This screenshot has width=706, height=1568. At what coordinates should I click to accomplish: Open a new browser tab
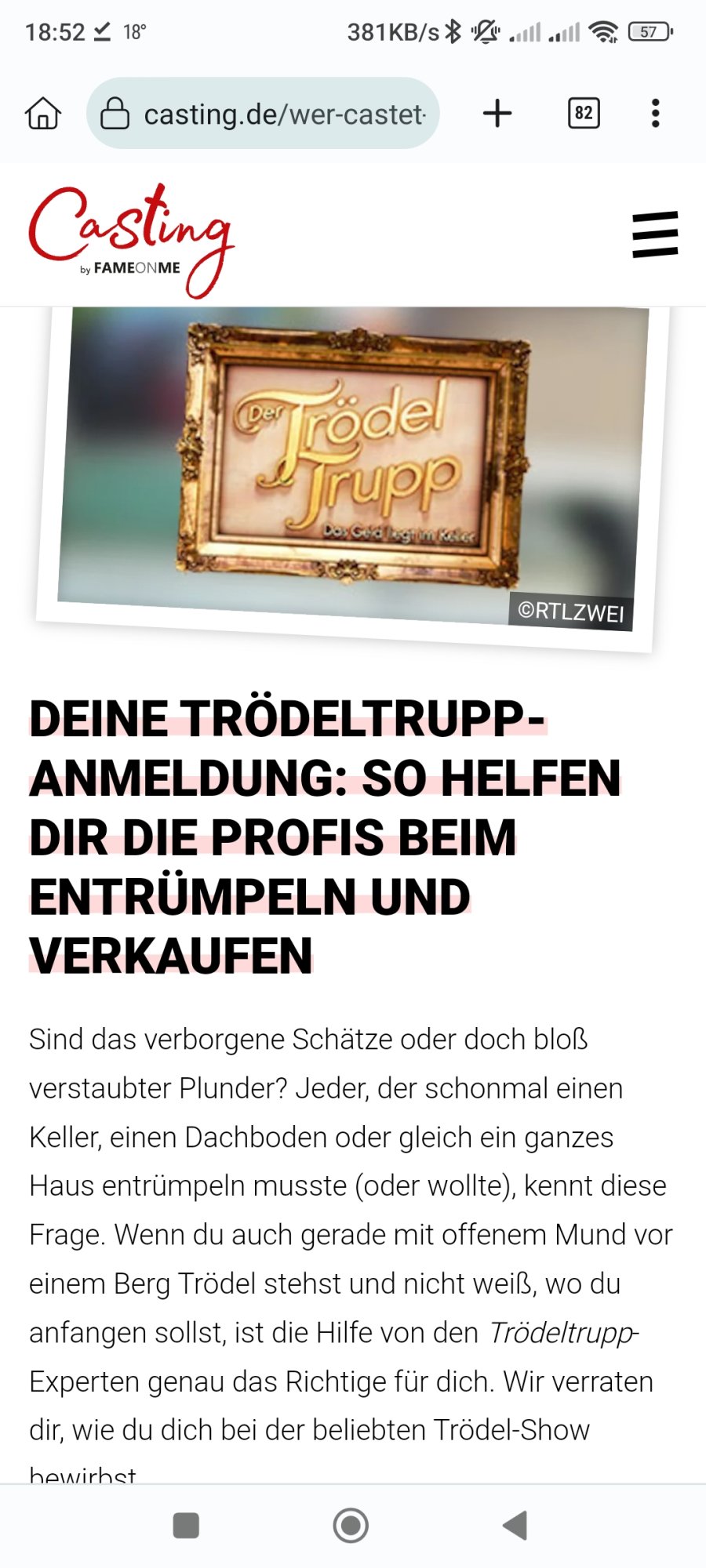pos(497,114)
